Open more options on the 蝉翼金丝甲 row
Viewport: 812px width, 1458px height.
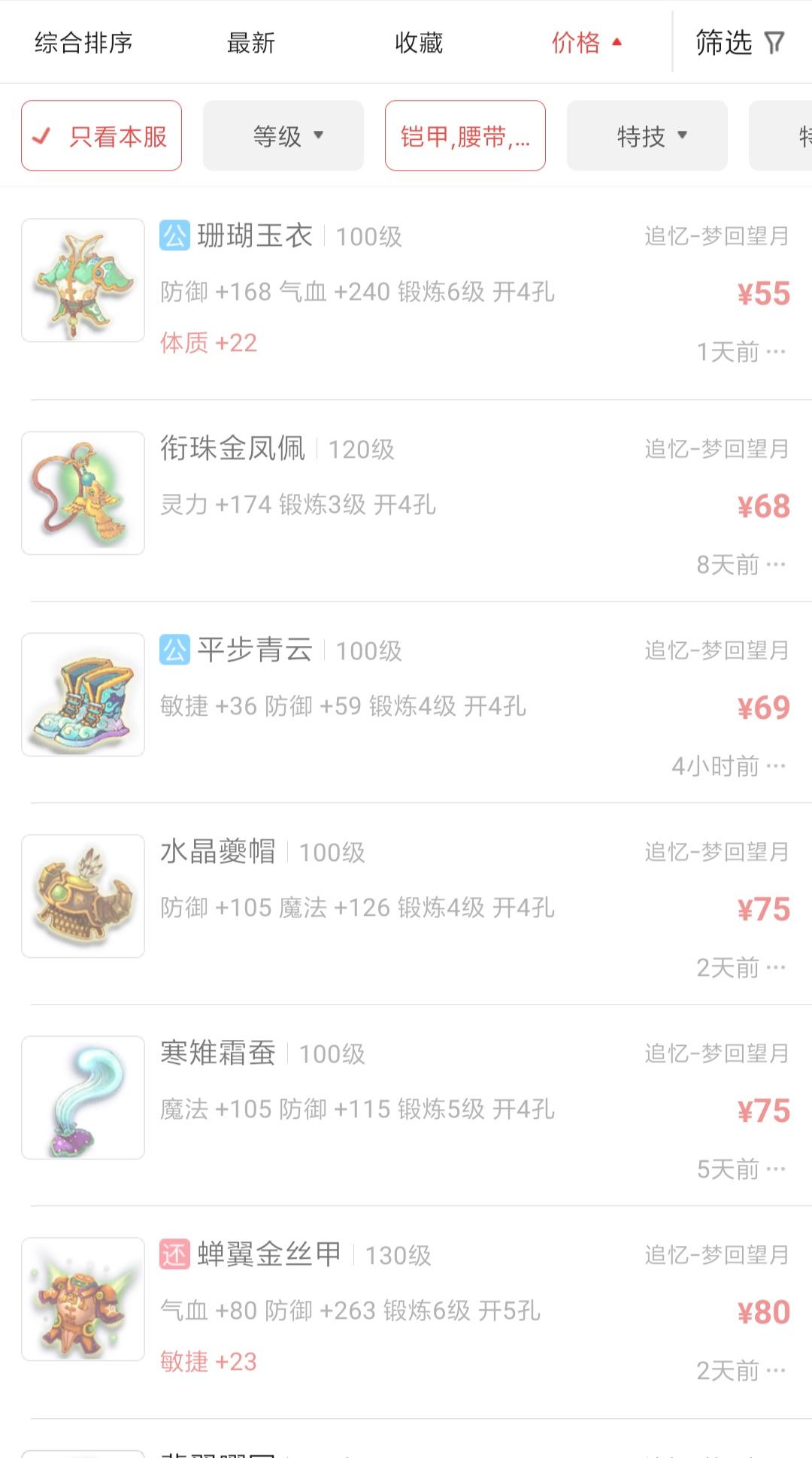tap(776, 1371)
